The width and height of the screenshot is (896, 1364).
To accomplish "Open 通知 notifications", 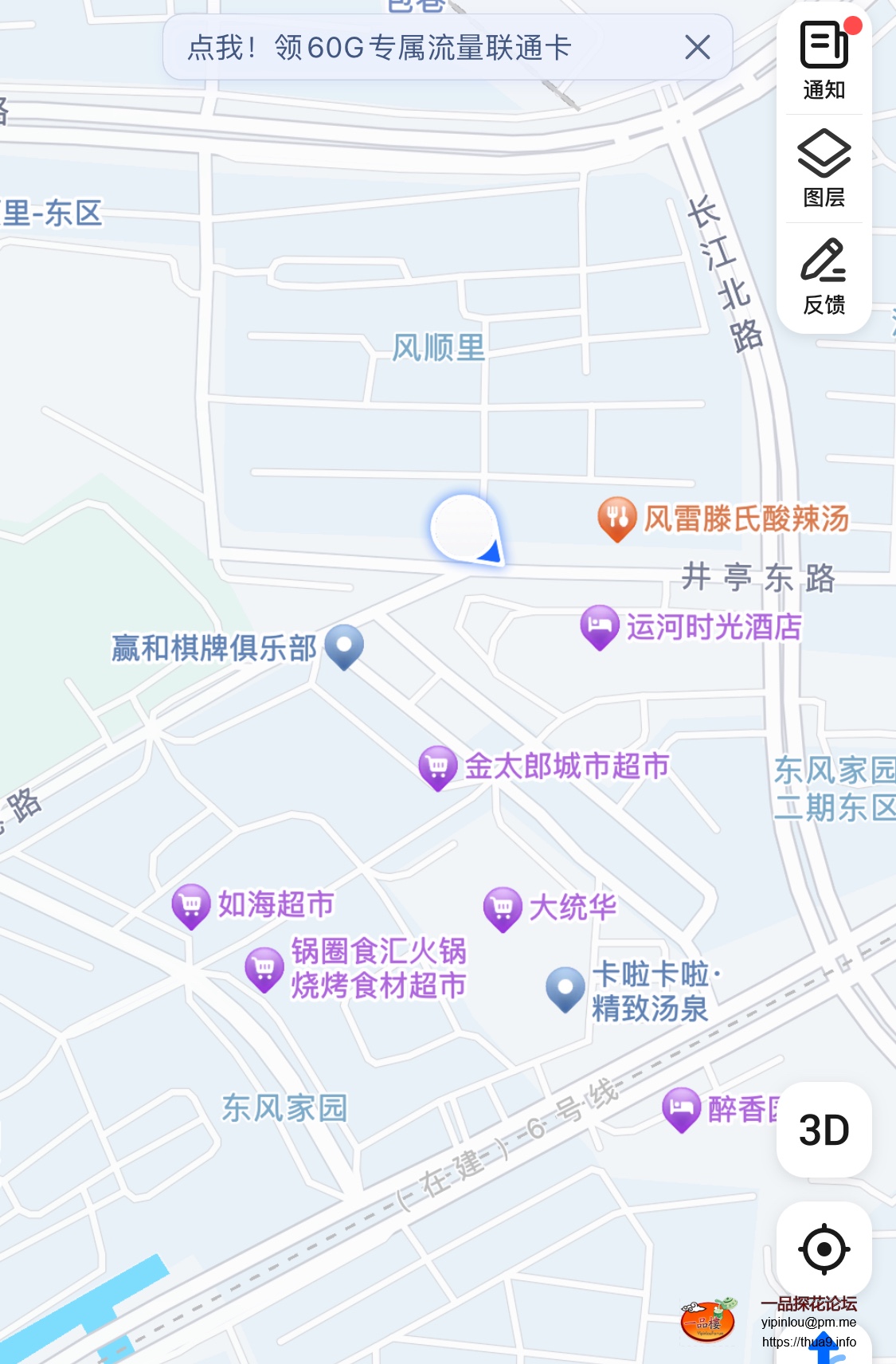I will pyautogui.click(x=824, y=61).
